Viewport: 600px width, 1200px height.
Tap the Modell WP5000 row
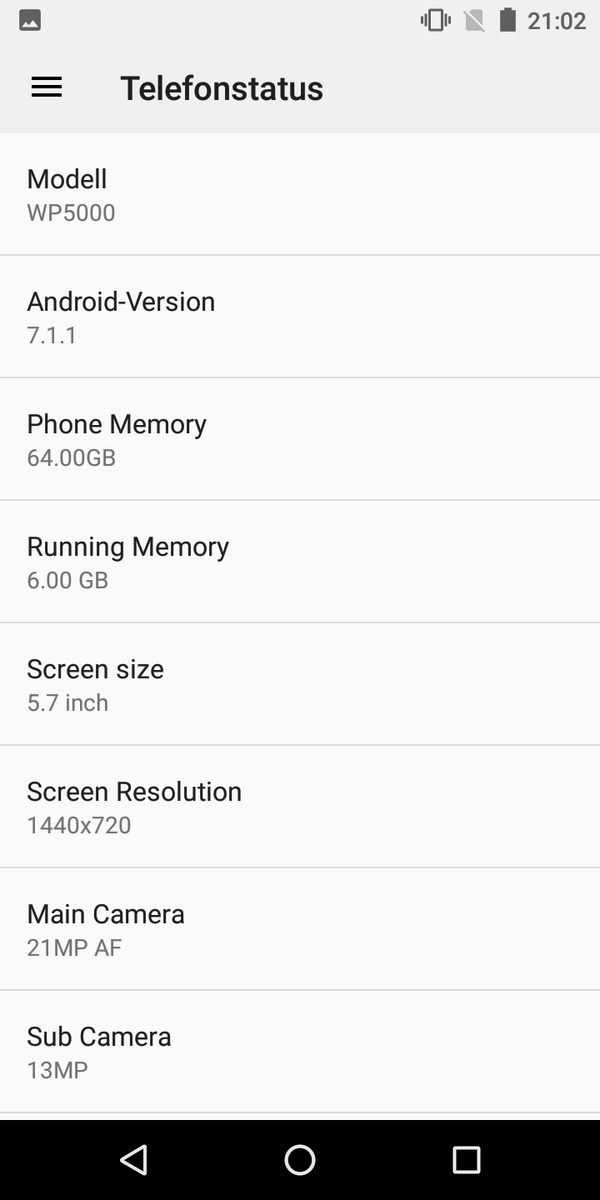pos(300,195)
